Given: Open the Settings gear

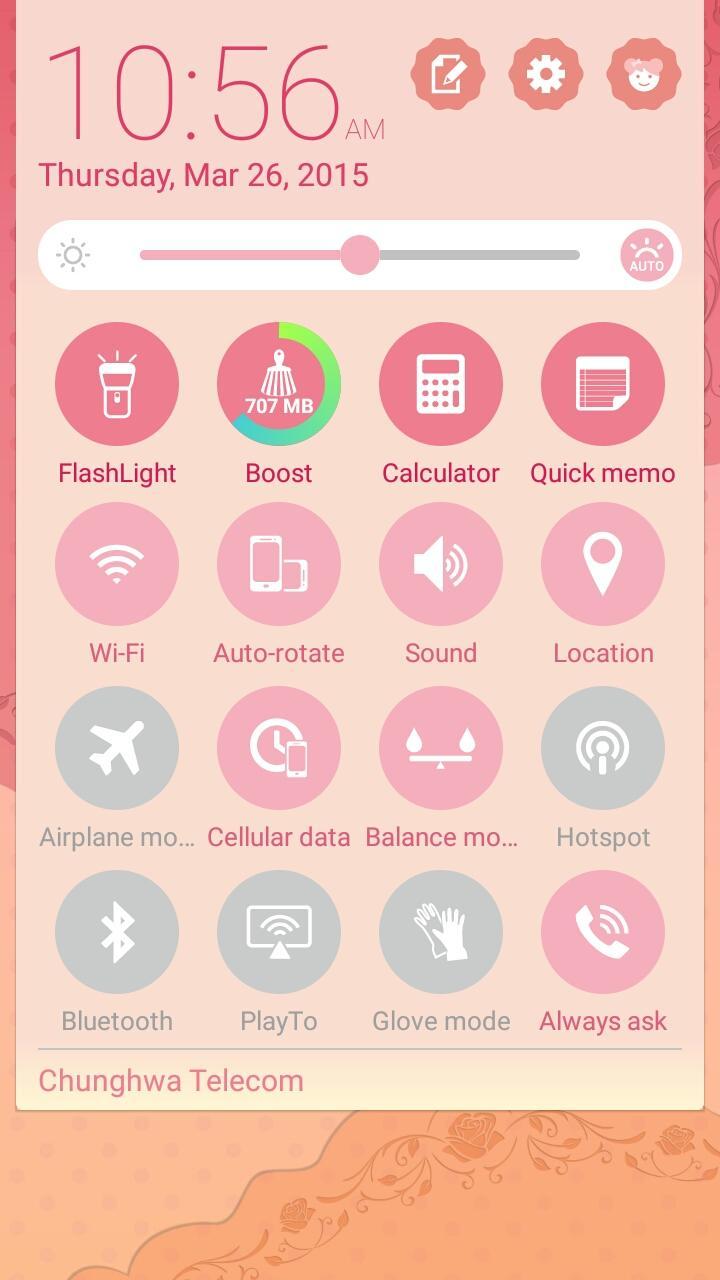Looking at the screenshot, I should (546, 73).
